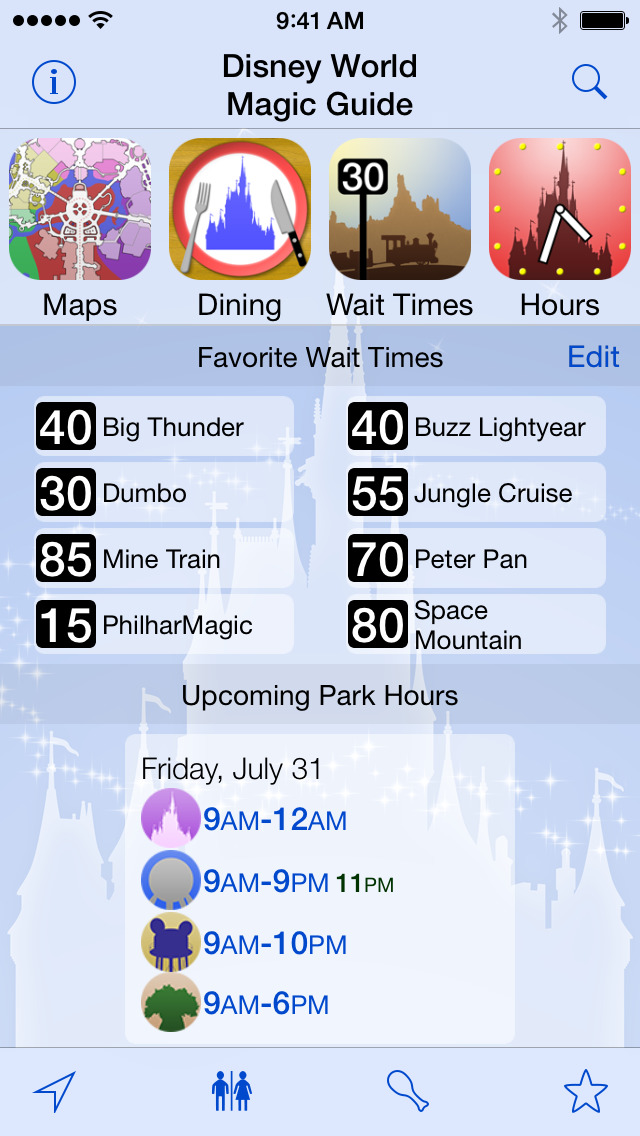640x1136 pixels.
Task: View Mine Train wait time details
Action: coord(164,559)
